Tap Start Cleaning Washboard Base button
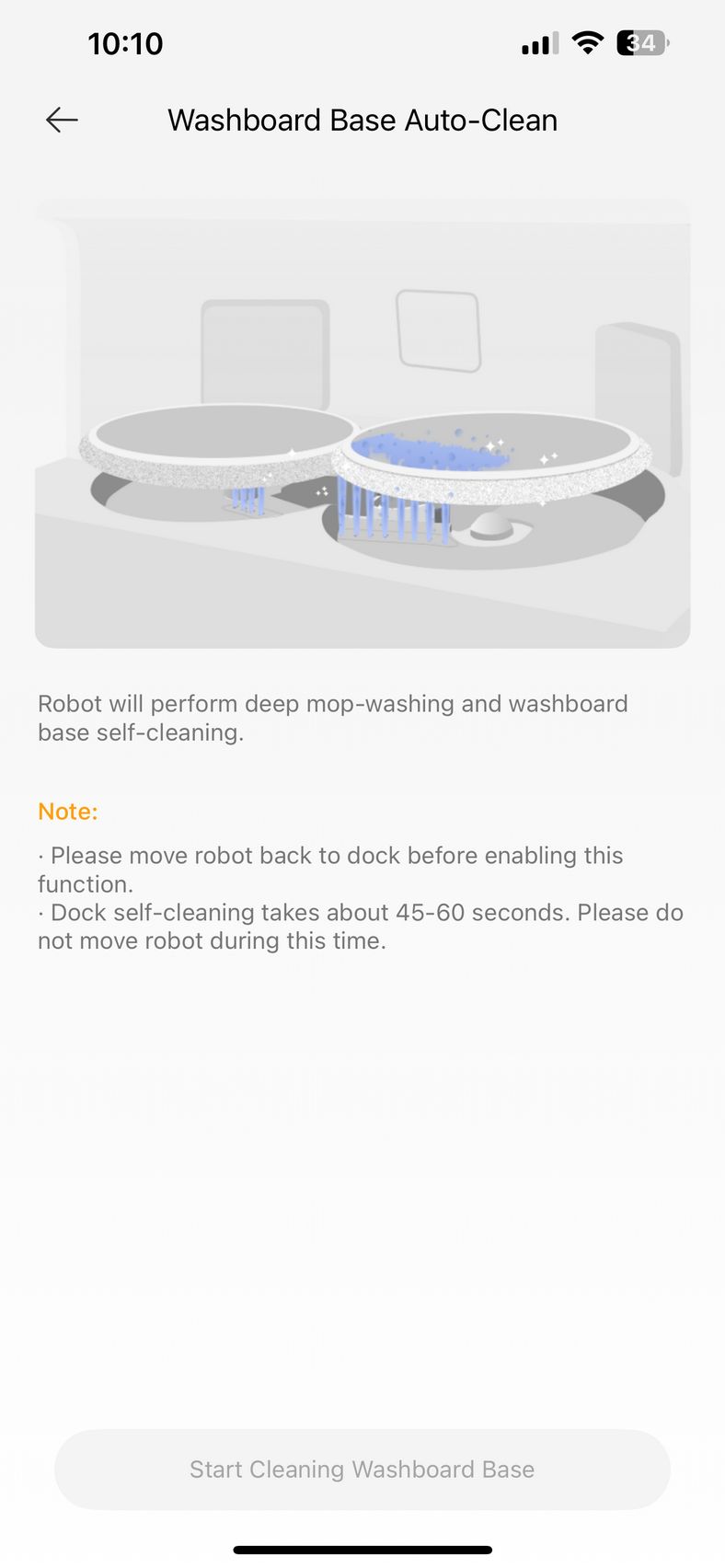This screenshot has width=725, height=1568. [x=362, y=1469]
